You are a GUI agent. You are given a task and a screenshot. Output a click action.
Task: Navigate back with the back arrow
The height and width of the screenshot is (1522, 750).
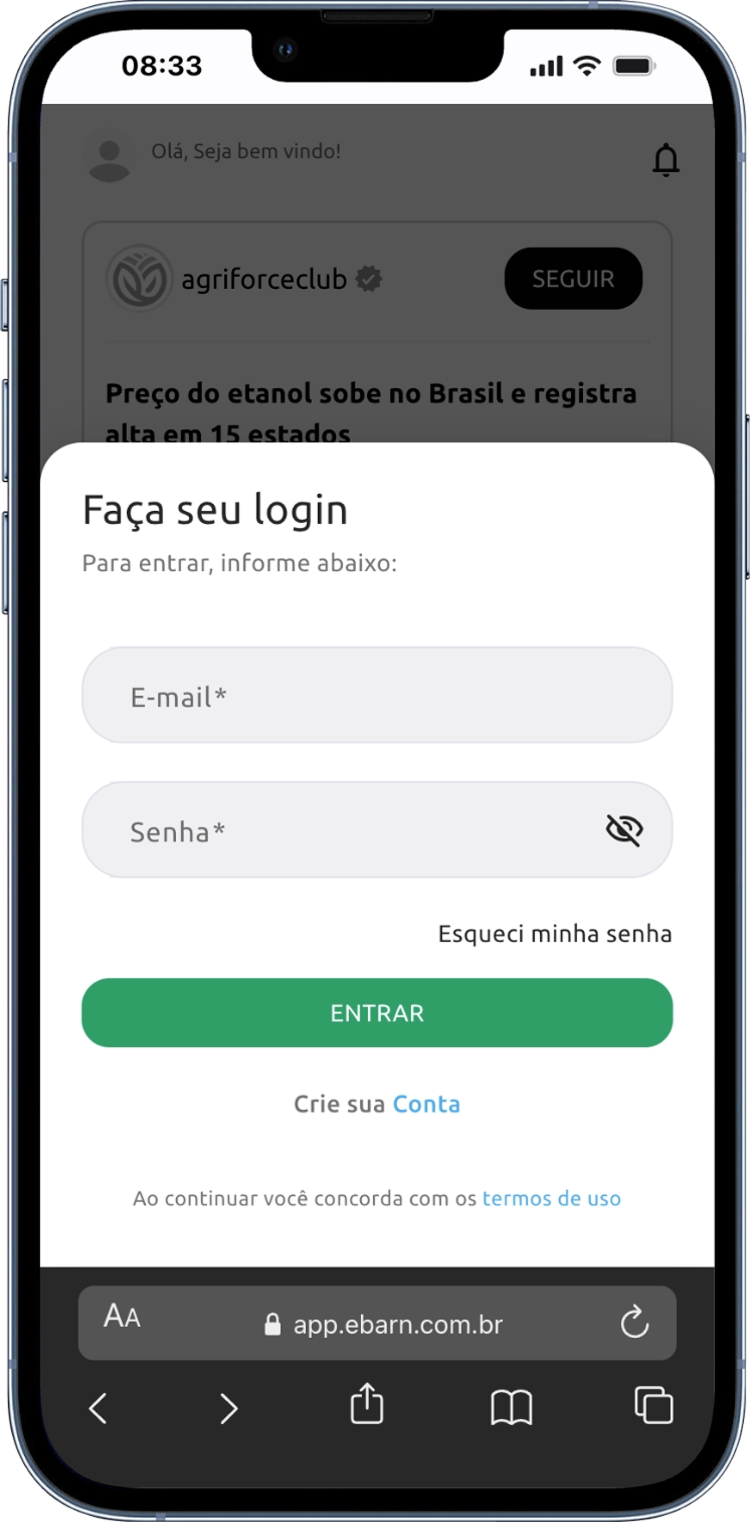(x=97, y=1407)
